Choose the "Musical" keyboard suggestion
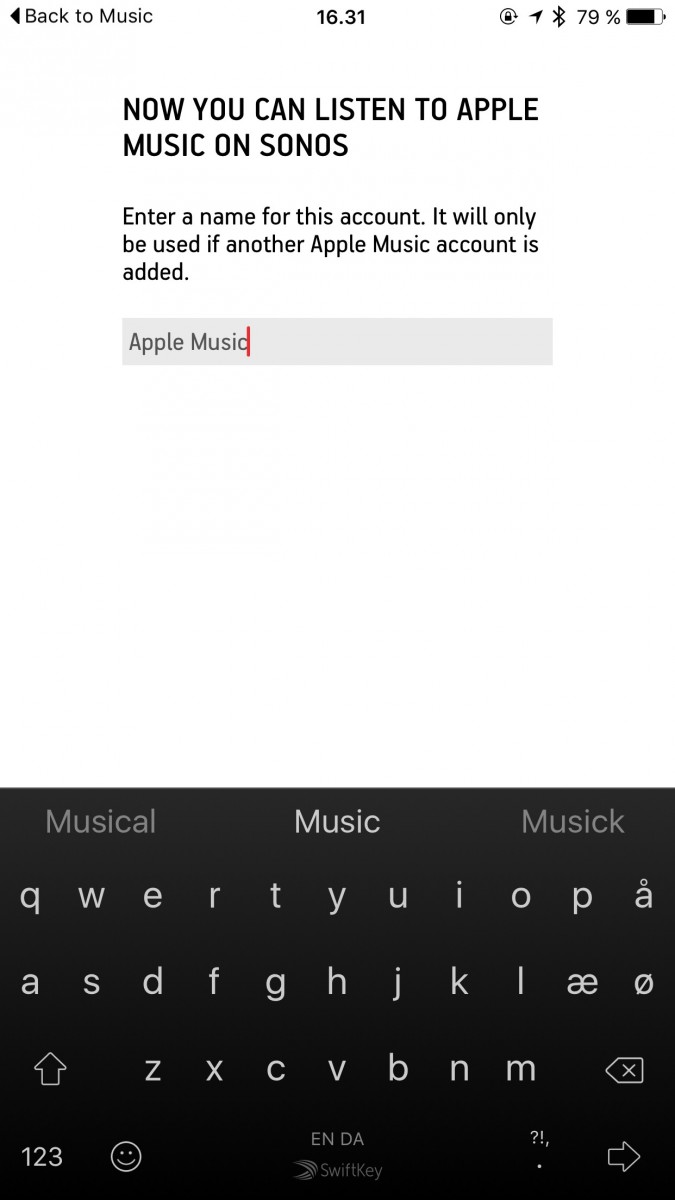The width and height of the screenshot is (675, 1200). click(101, 822)
